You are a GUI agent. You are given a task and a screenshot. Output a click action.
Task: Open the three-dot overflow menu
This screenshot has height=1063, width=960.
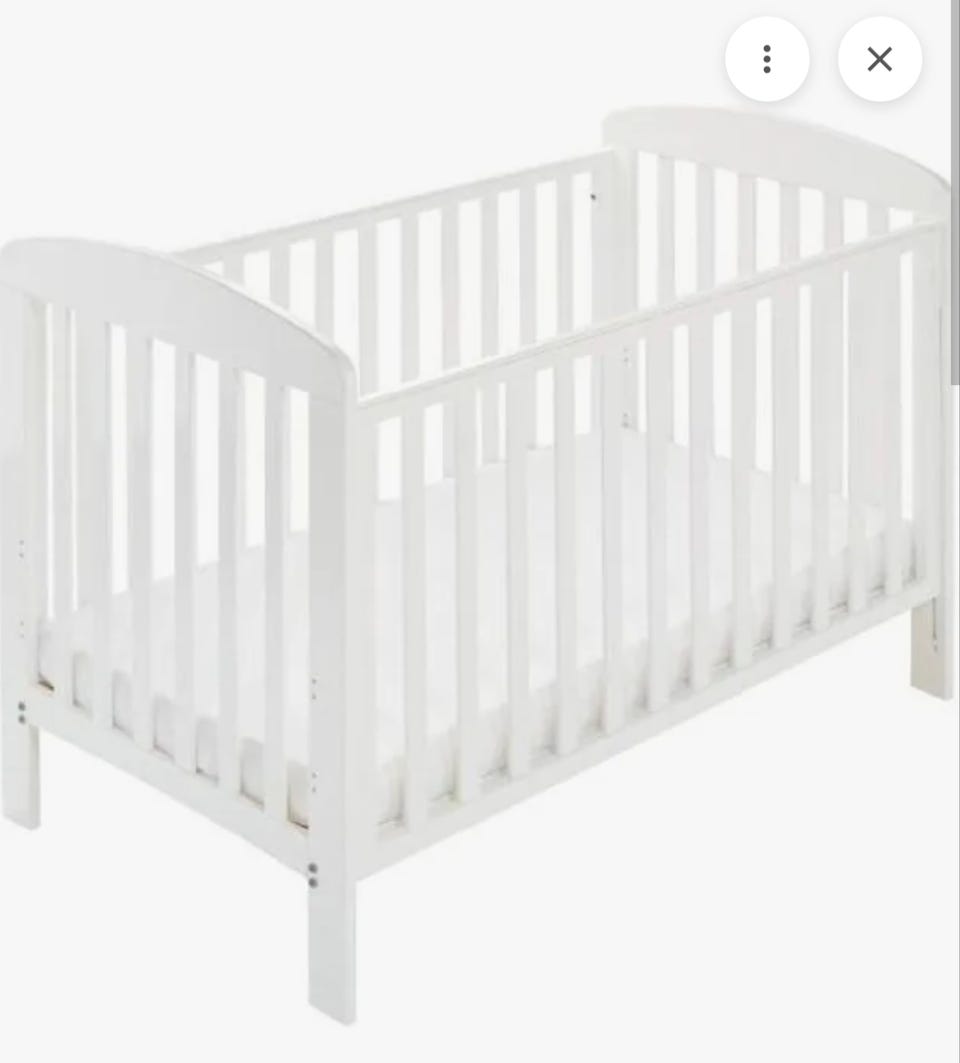click(x=767, y=59)
